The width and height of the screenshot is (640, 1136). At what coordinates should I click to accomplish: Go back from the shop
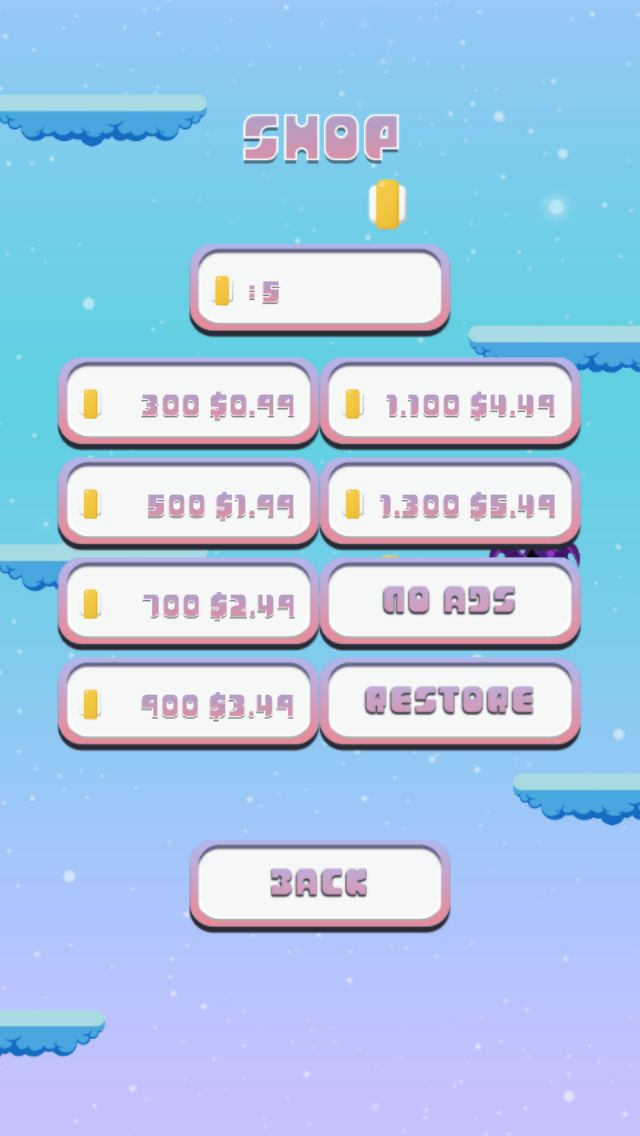pos(320,885)
